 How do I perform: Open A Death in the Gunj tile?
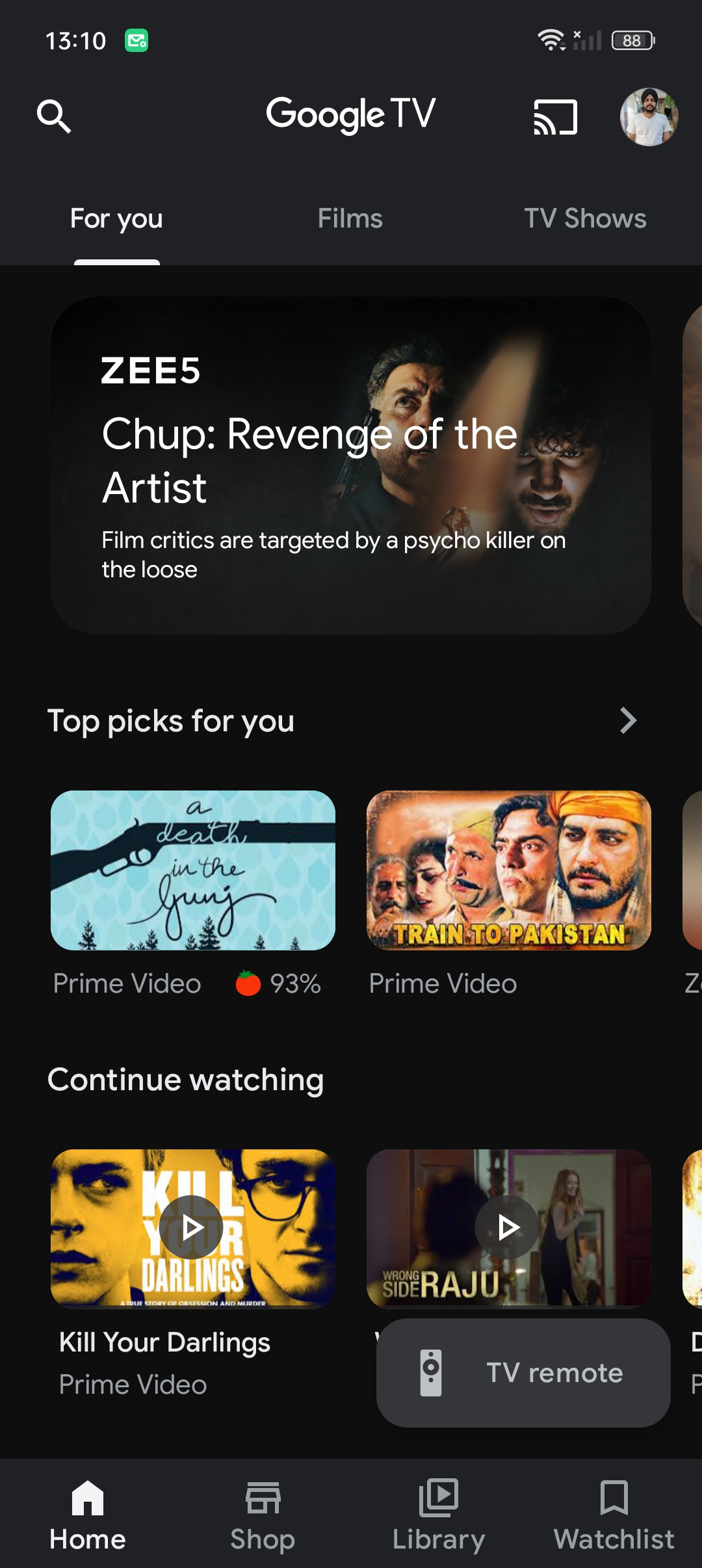(193, 870)
